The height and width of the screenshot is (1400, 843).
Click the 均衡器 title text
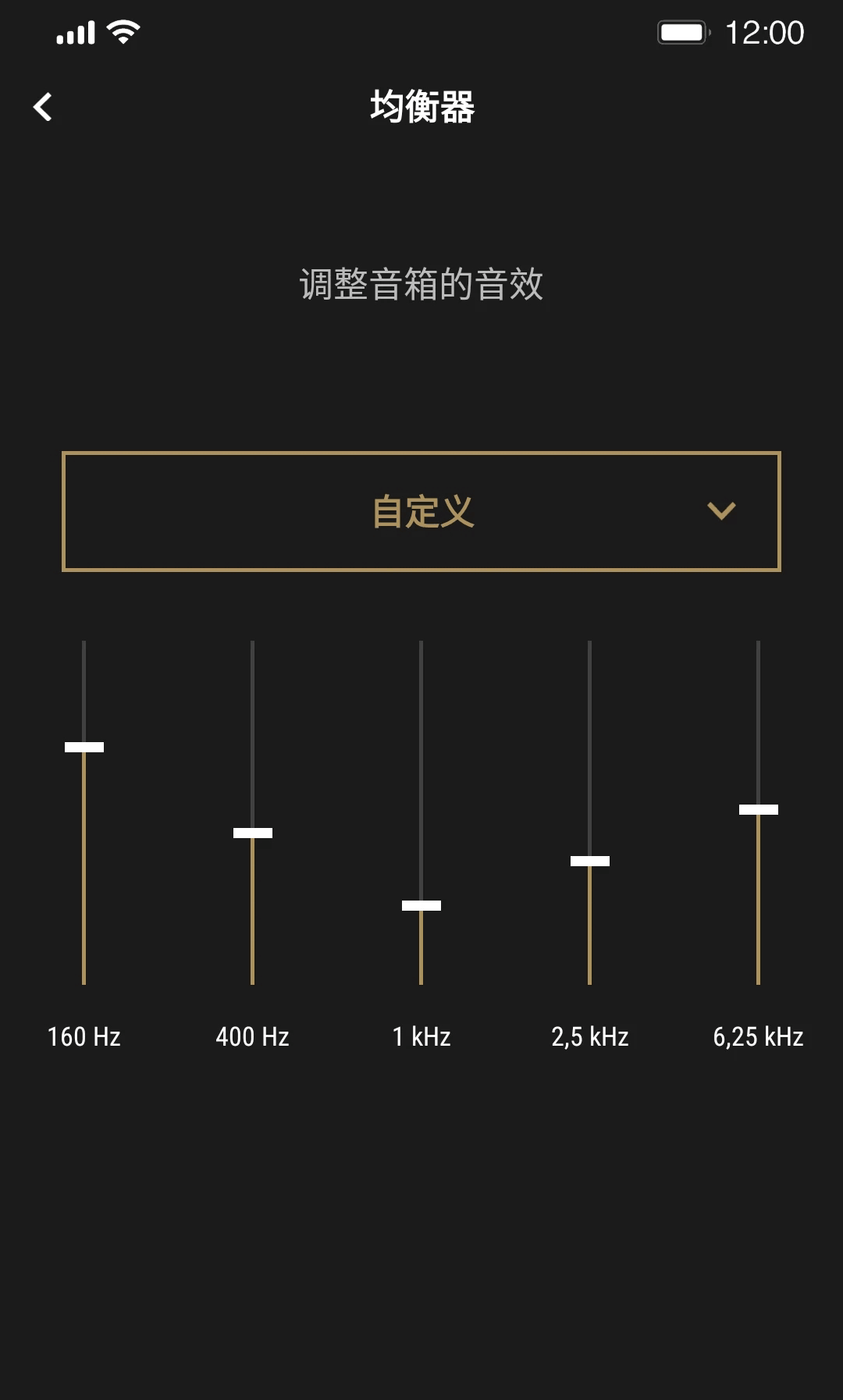[x=421, y=107]
